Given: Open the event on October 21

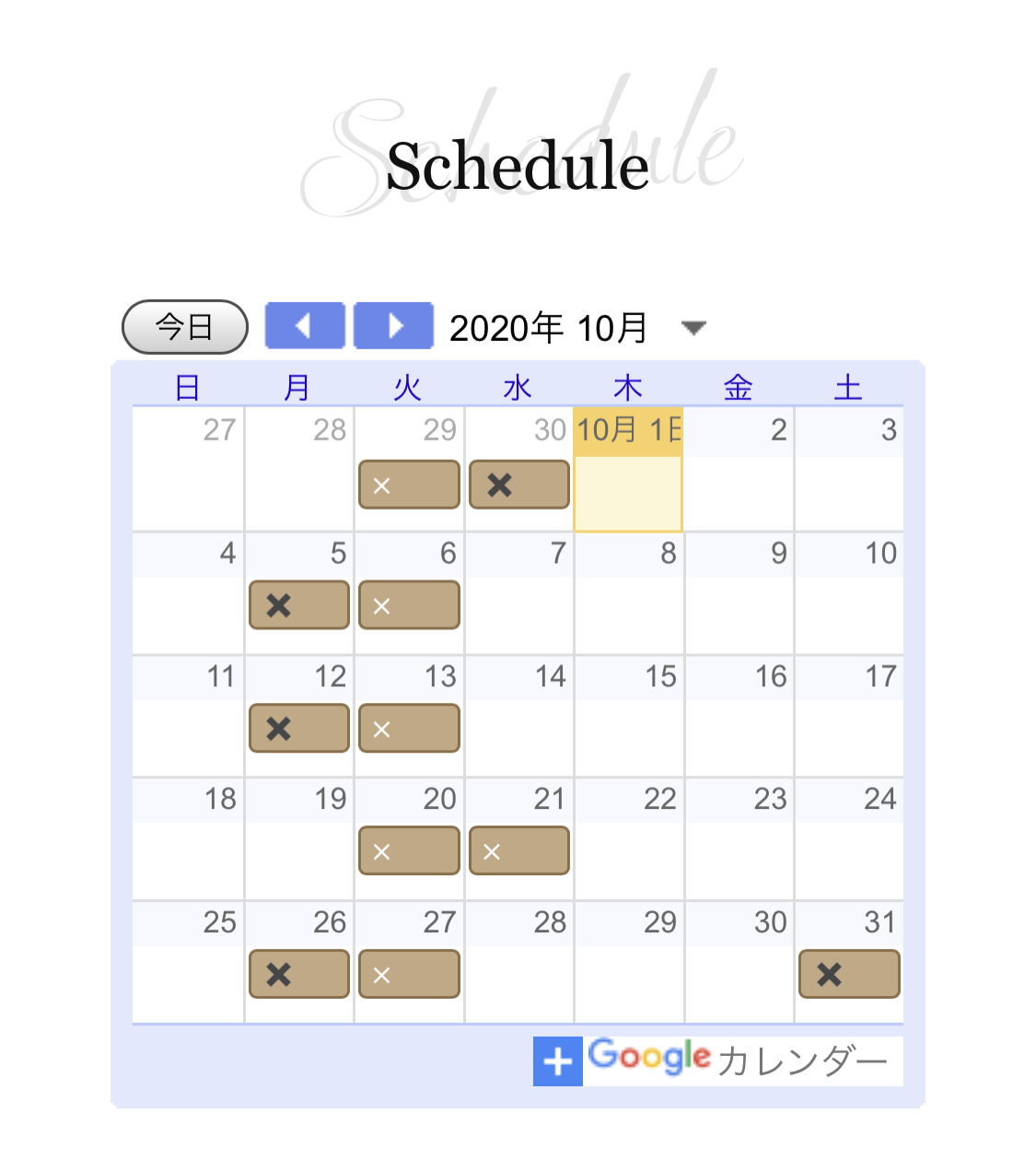Looking at the screenshot, I should point(519,851).
